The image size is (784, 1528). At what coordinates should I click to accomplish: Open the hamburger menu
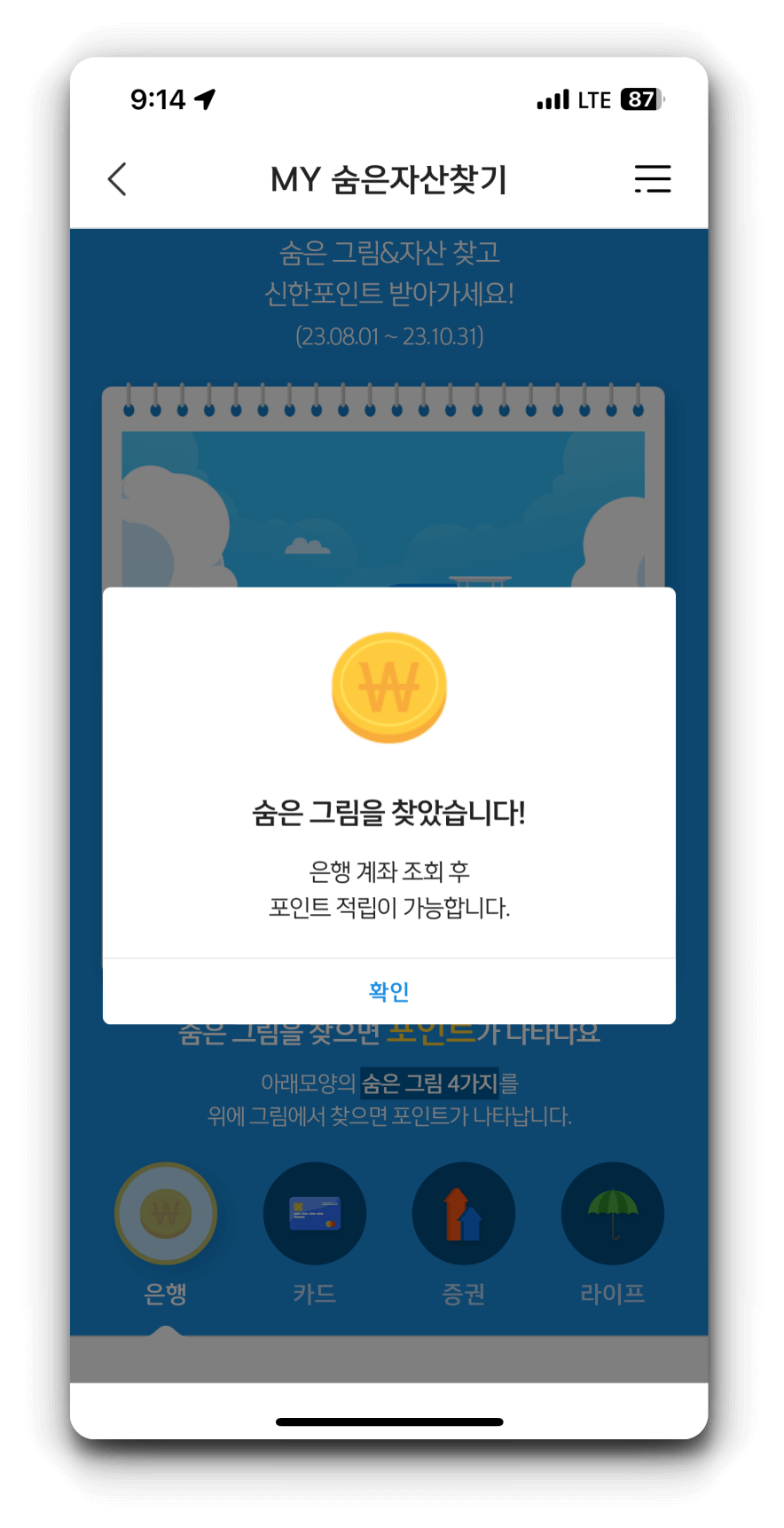[x=652, y=179]
